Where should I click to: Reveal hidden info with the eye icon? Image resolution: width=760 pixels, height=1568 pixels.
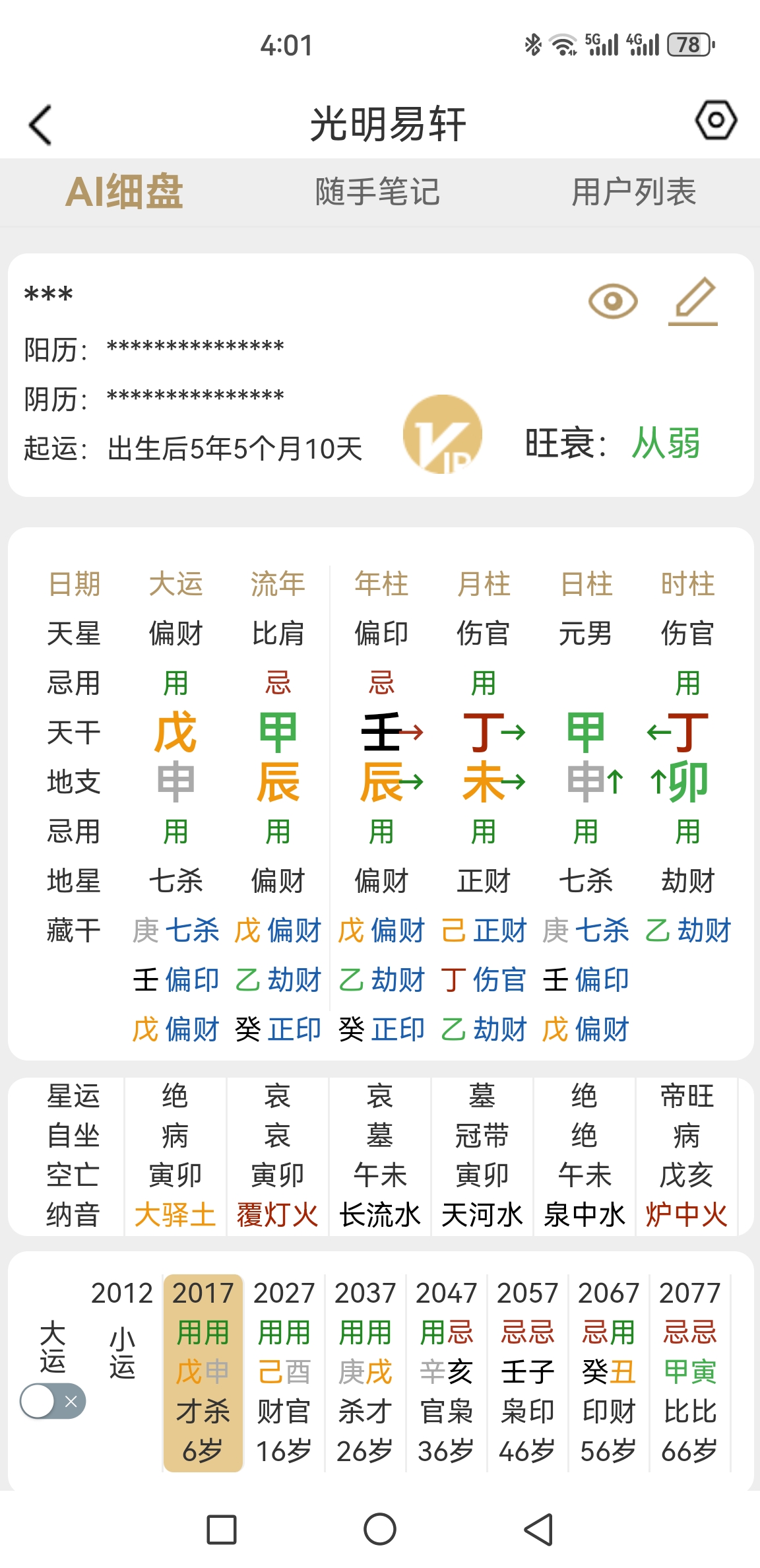[613, 302]
